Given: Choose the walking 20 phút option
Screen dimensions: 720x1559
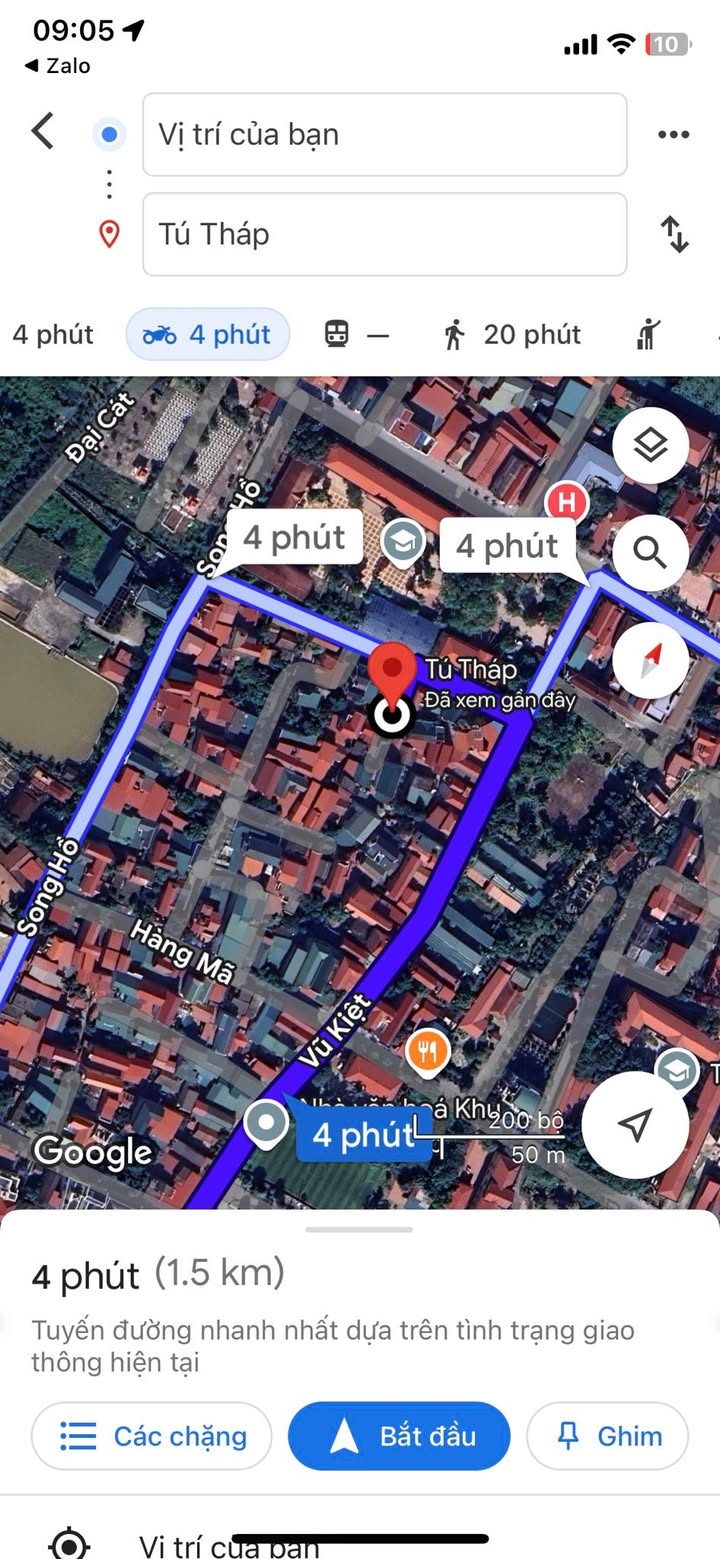Looking at the screenshot, I should (x=512, y=334).
